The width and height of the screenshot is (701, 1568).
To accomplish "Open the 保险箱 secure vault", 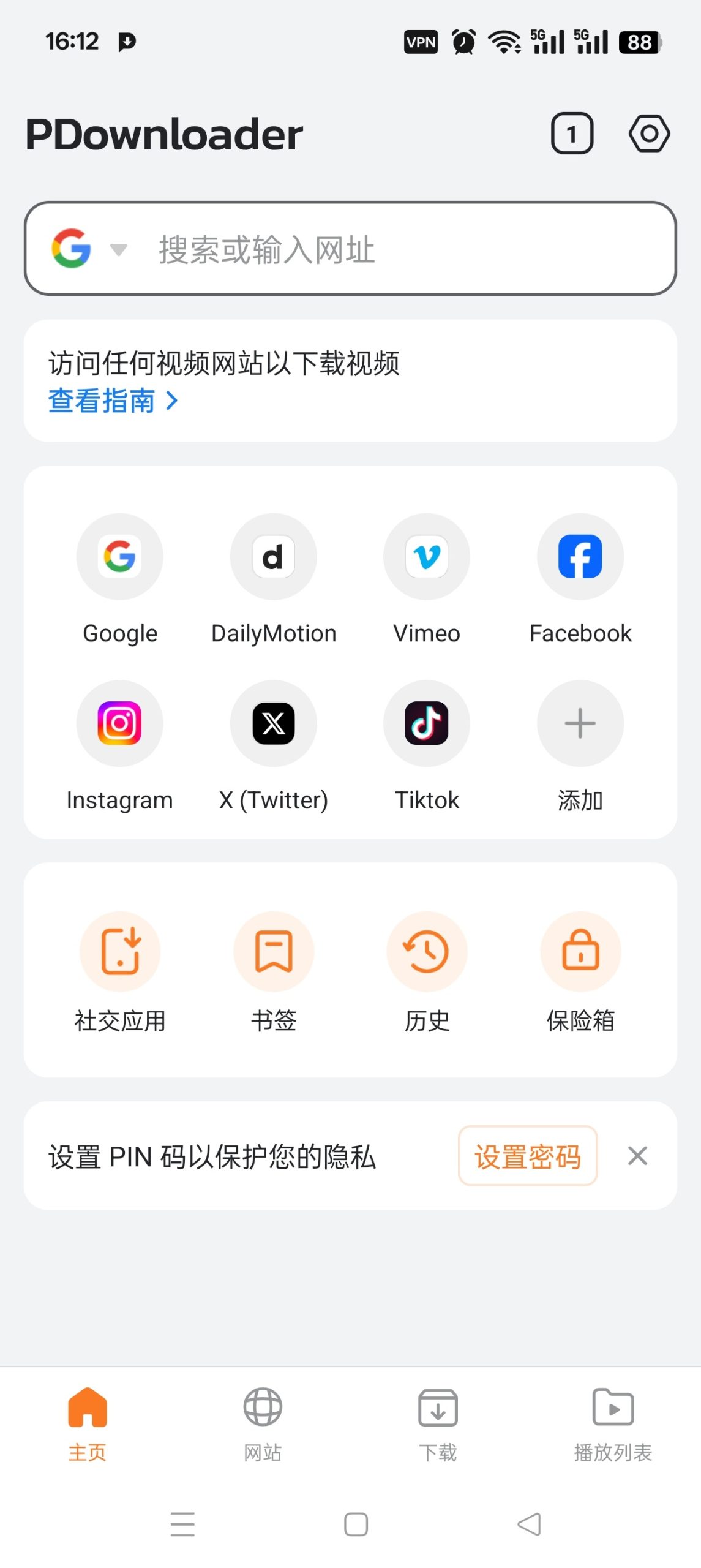I will point(580,951).
